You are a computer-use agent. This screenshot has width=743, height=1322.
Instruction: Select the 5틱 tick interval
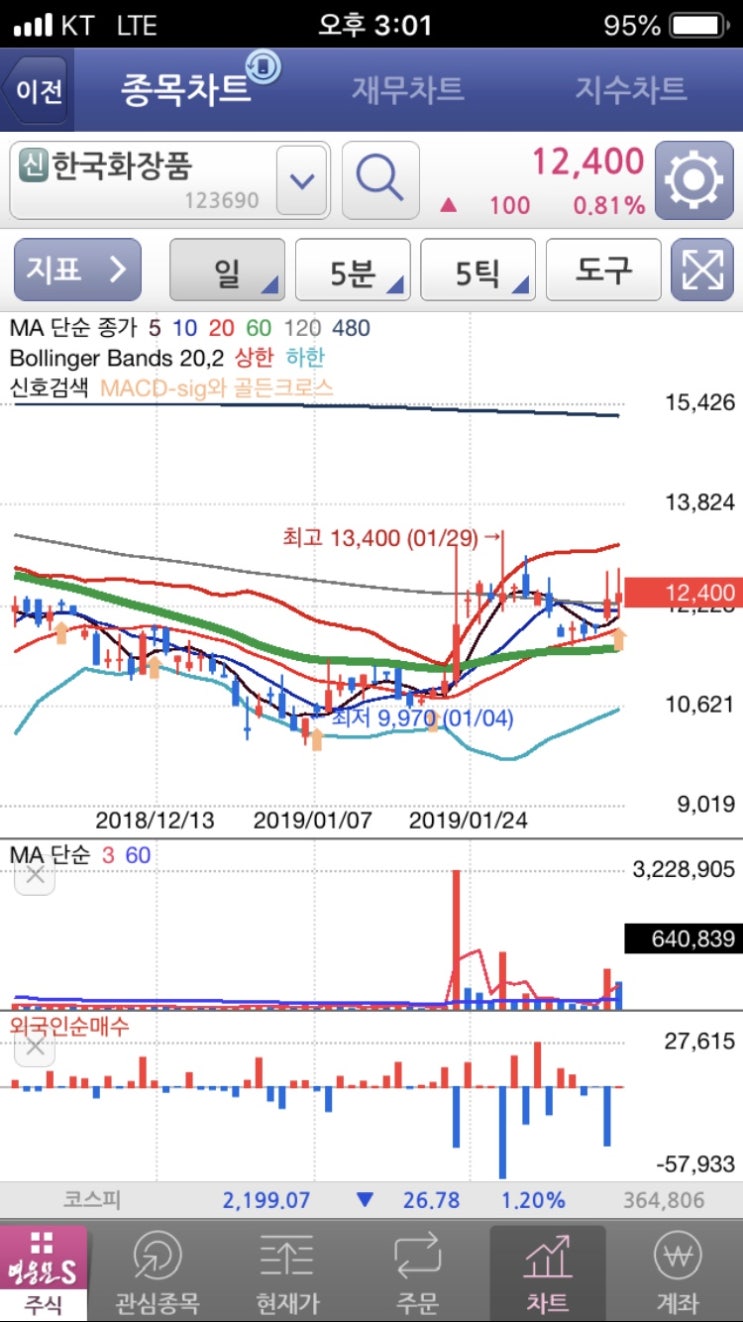click(477, 270)
